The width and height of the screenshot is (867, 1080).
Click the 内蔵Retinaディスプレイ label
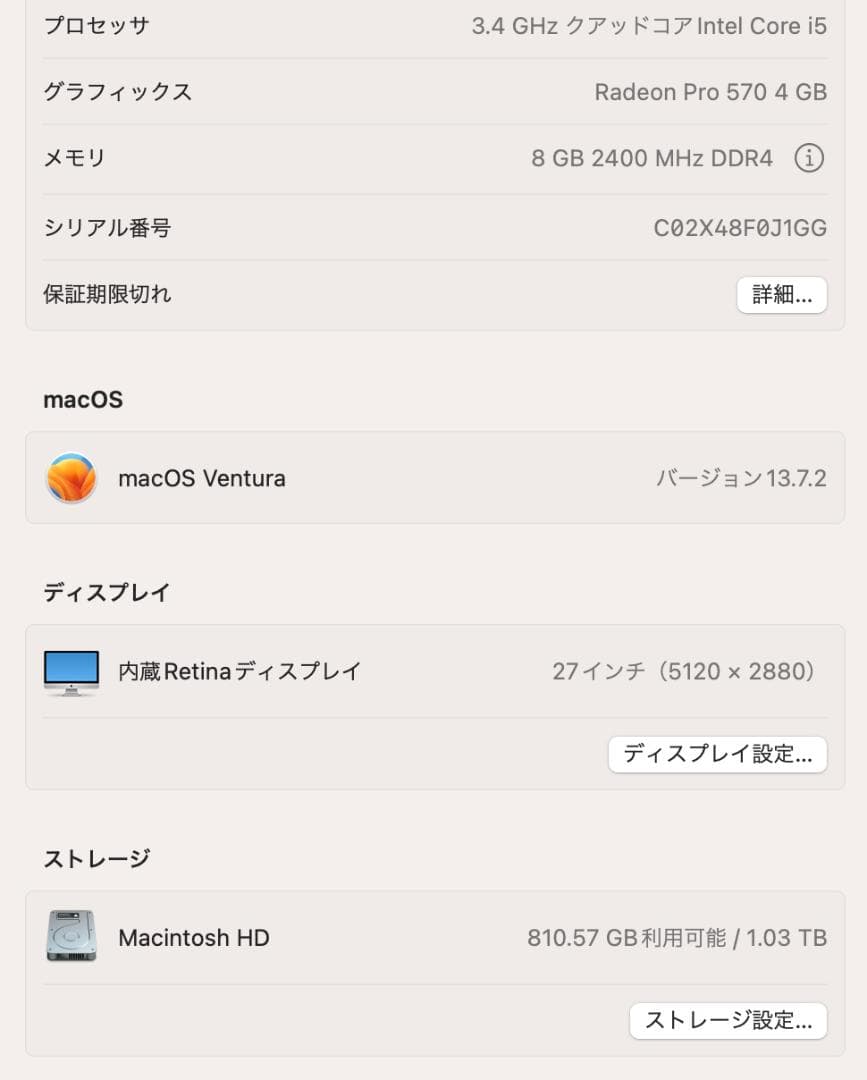pyautogui.click(x=240, y=671)
